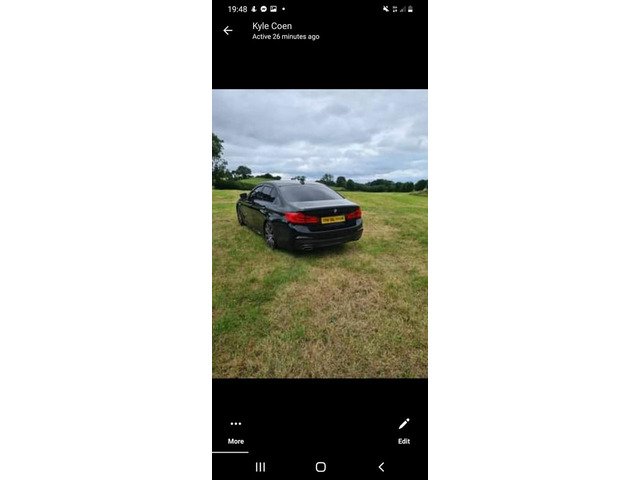640x480 pixels.
Task: Tap the system home button
Action: (320, 467)
